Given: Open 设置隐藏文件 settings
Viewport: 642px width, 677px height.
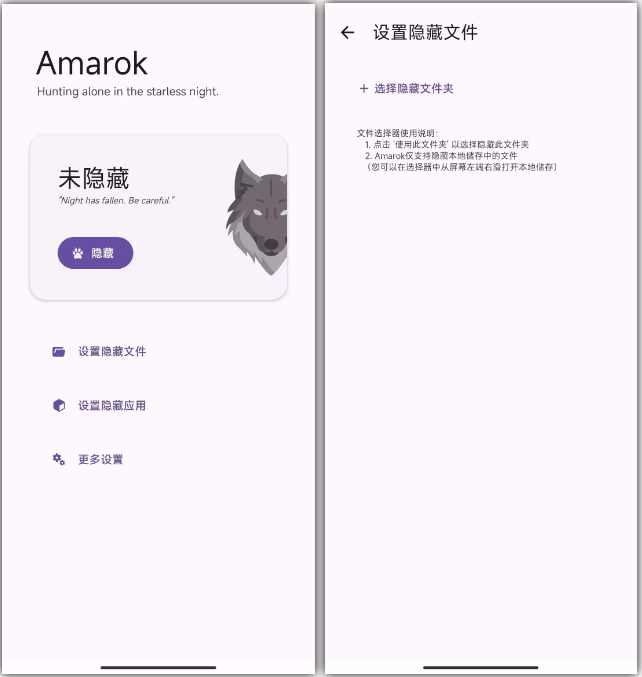Looking at the screenshot, I should pyautogui.click(x=111, y=352).
